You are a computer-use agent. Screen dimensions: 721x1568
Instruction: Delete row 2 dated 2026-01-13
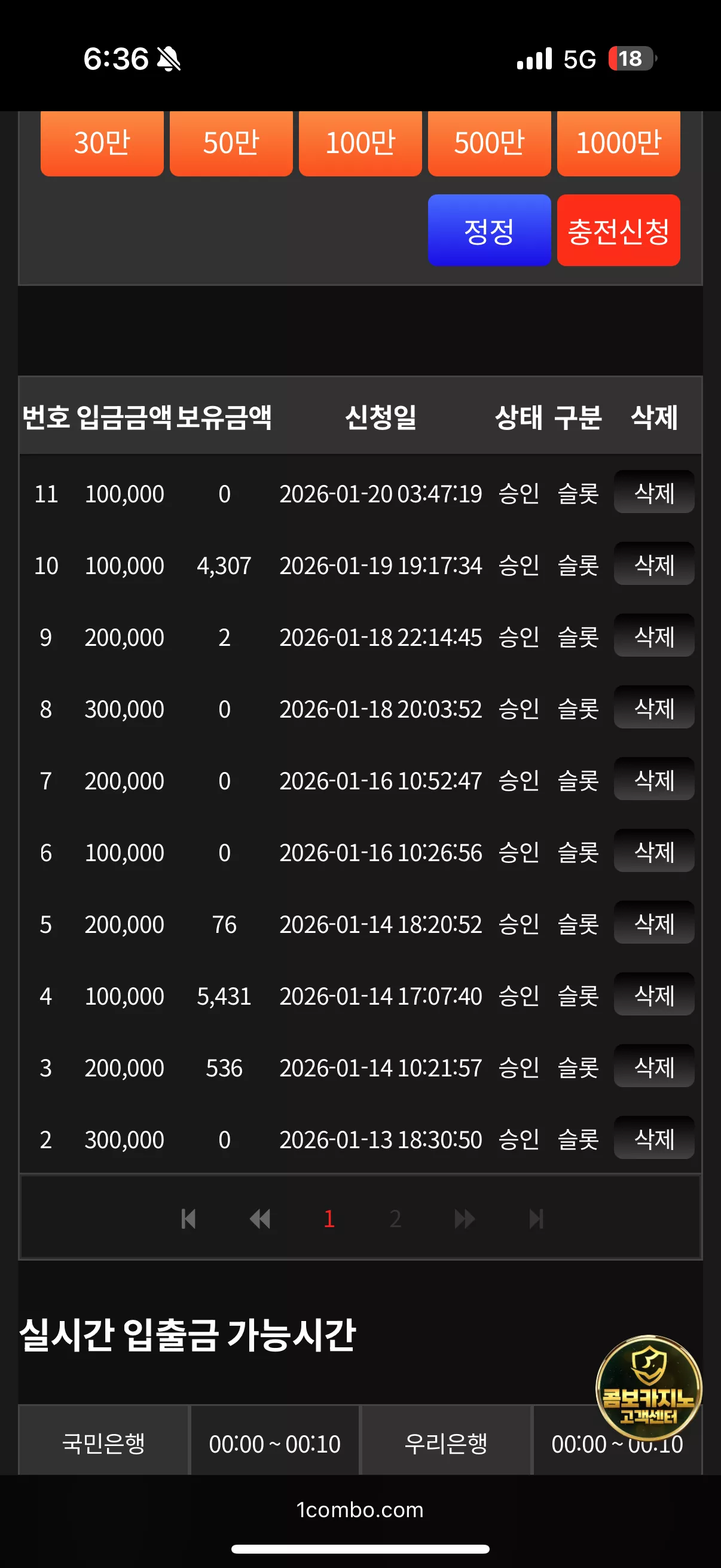pos(654,1138)
